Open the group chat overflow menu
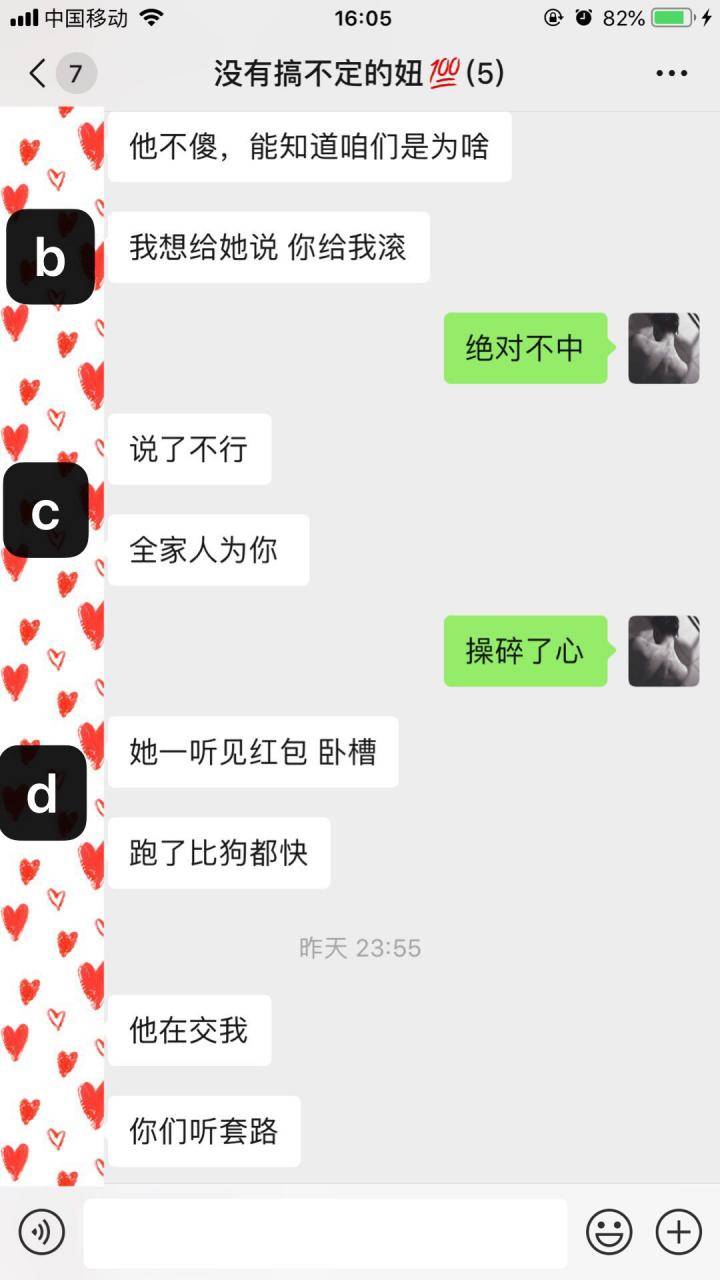 (x=672, y=73)
